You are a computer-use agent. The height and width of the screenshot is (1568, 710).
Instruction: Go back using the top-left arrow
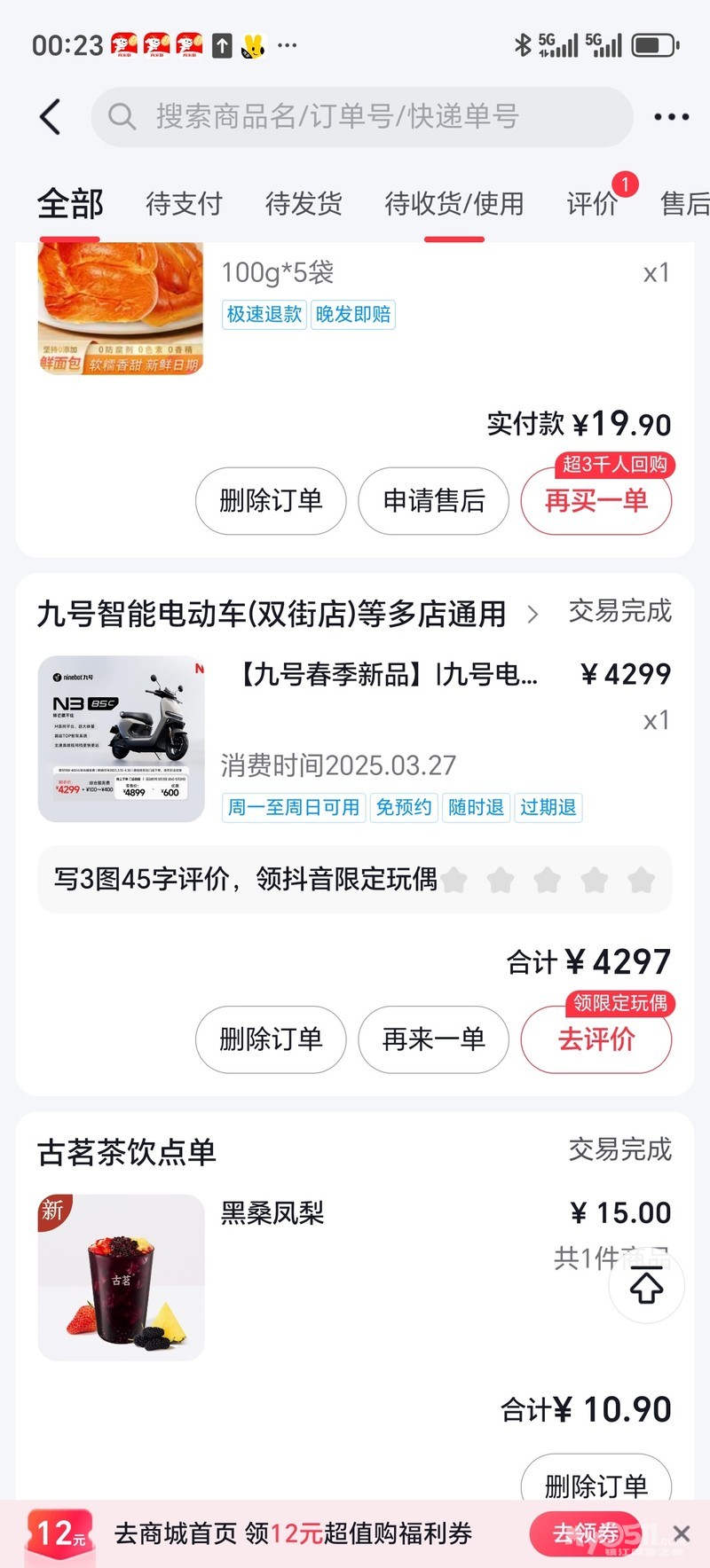[51, 117]
